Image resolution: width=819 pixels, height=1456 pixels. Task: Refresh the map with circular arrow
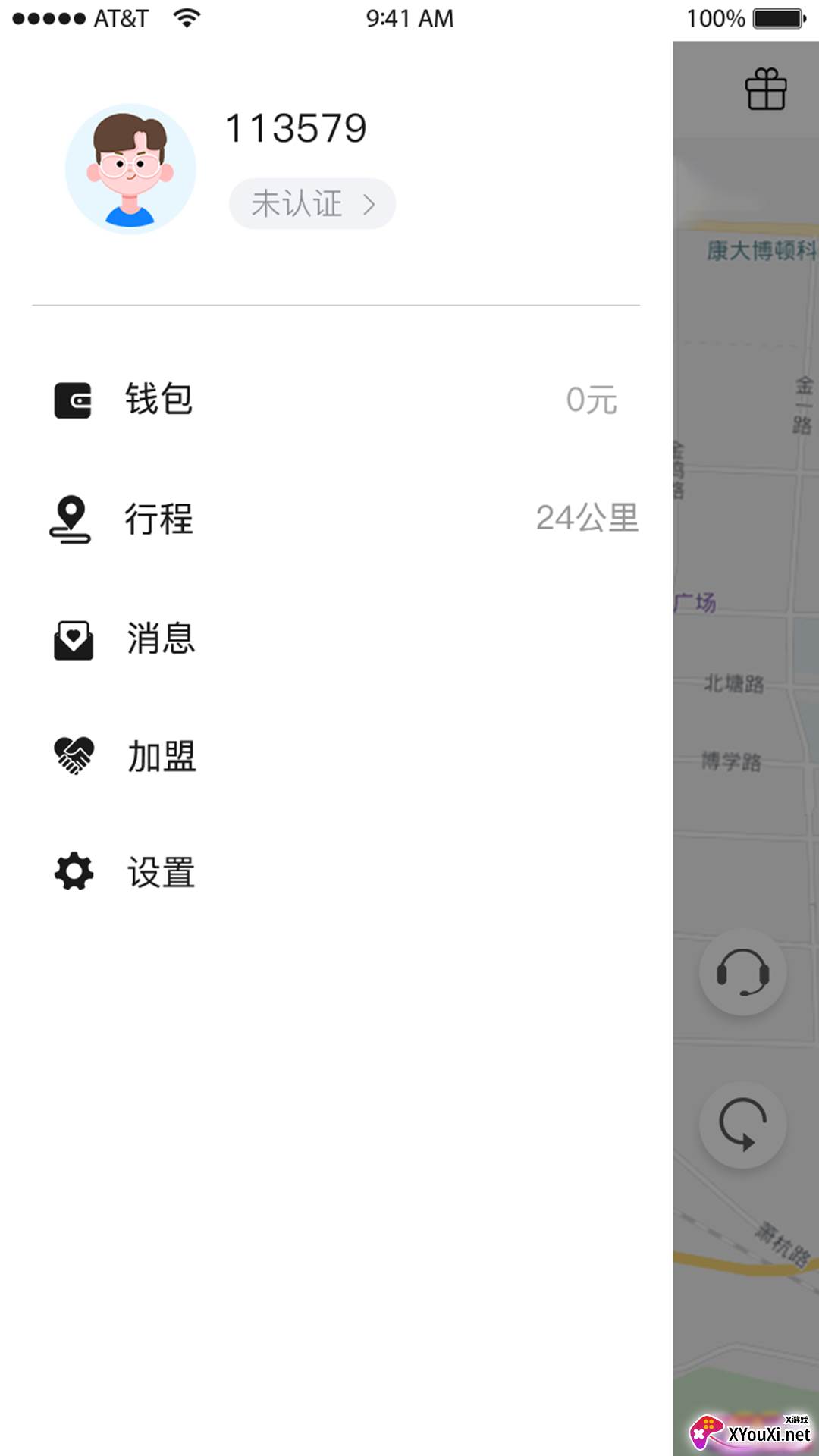point(742,1125)
